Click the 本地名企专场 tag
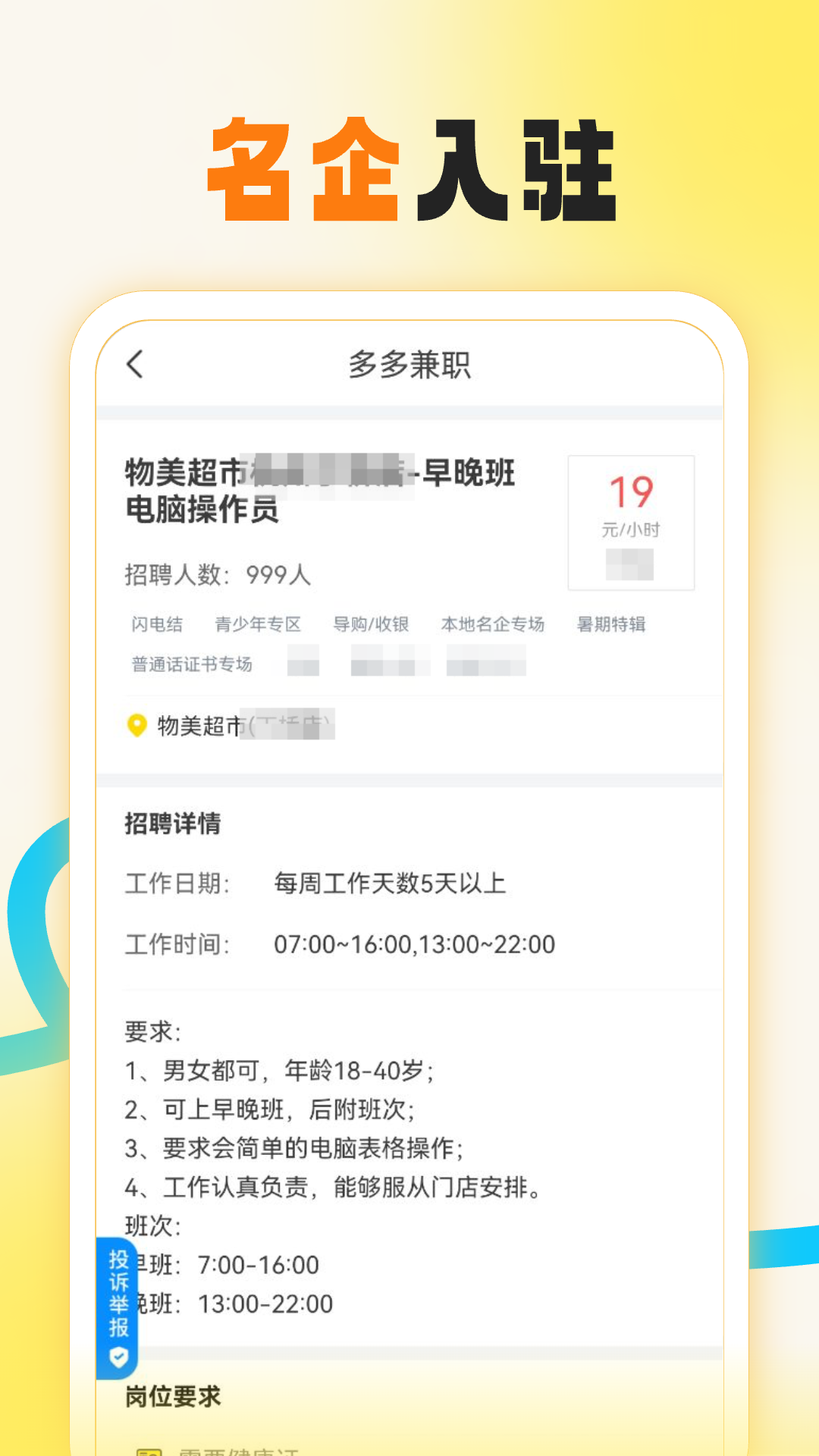 (493, 624)
